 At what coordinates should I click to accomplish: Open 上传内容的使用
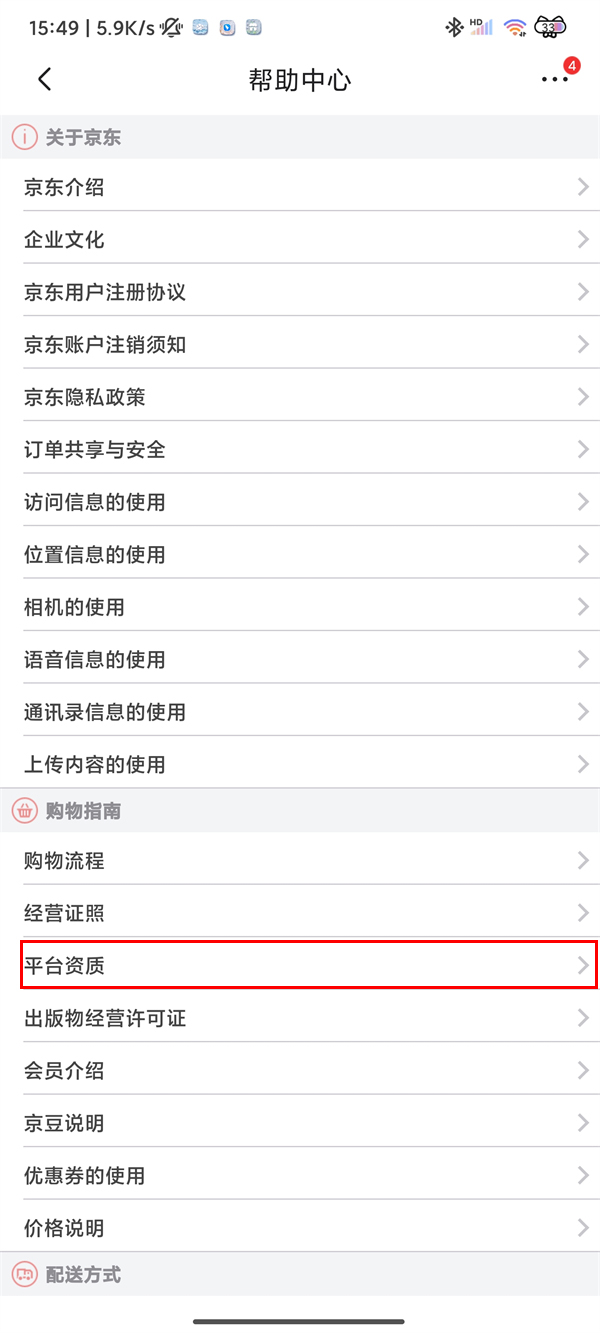300,765
